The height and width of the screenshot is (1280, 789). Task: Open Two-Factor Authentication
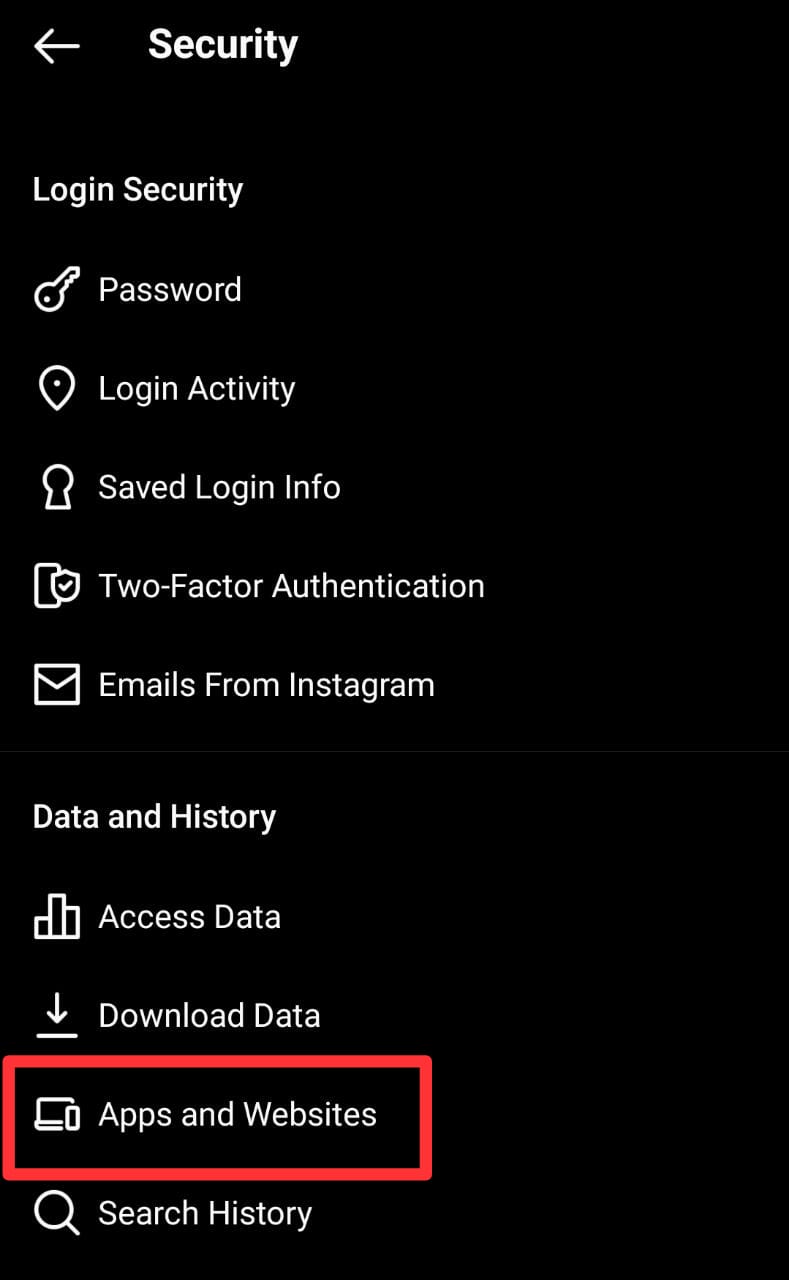290,587
